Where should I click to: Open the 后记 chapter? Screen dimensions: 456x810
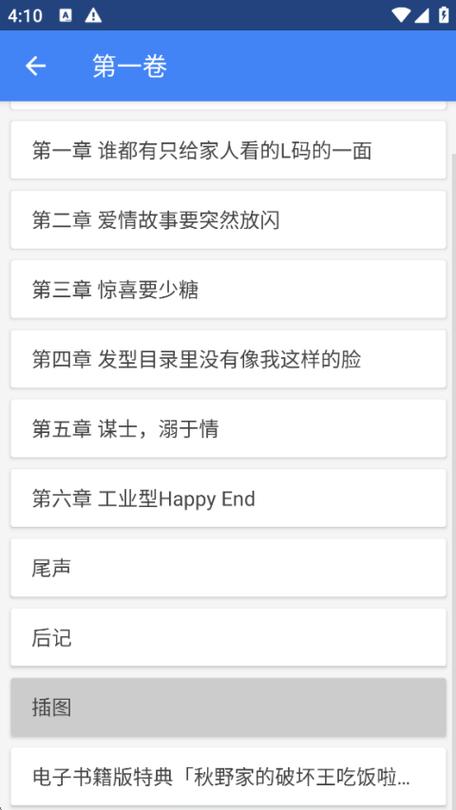click(228, 637)
